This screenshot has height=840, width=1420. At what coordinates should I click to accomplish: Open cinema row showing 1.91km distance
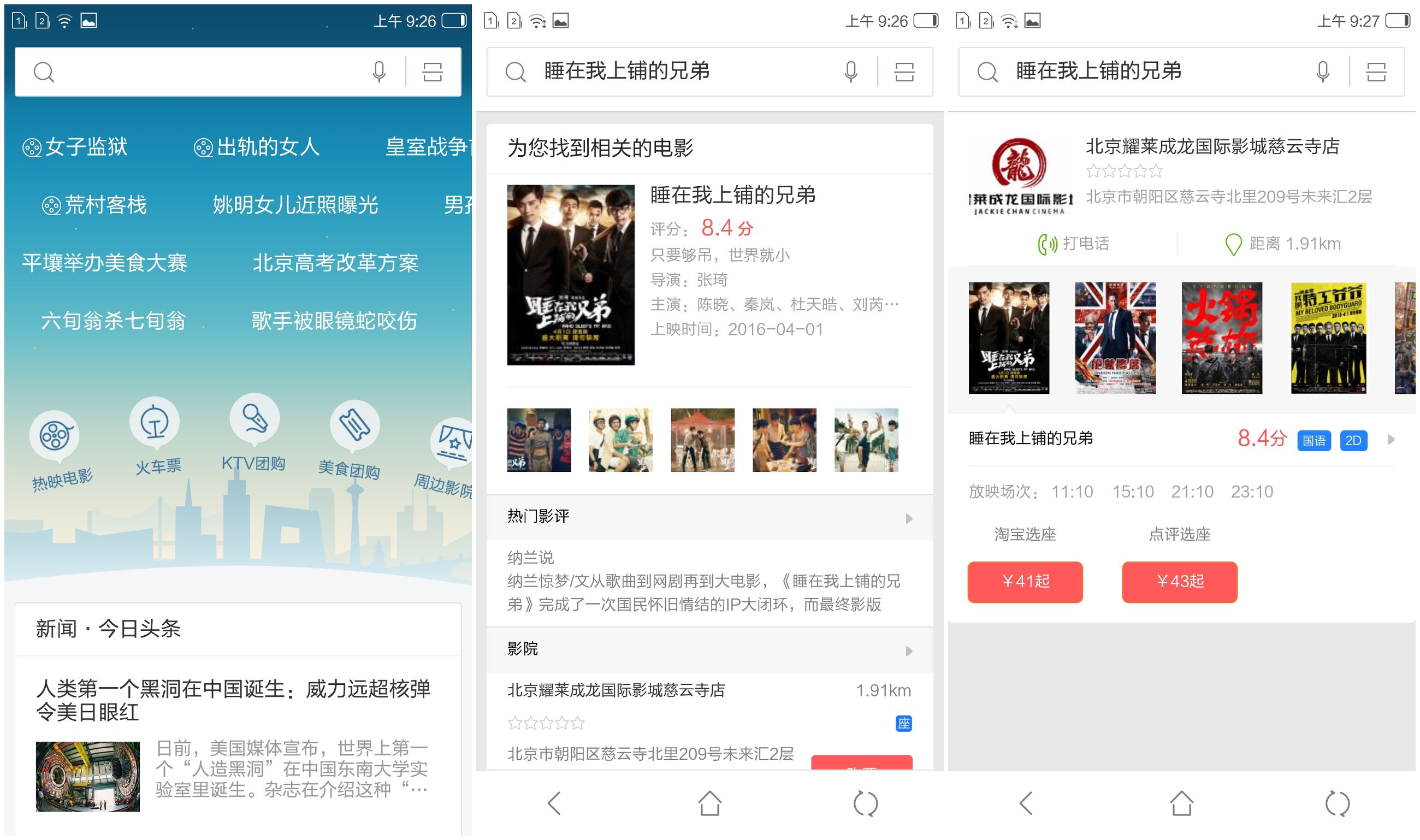[709, 691]
